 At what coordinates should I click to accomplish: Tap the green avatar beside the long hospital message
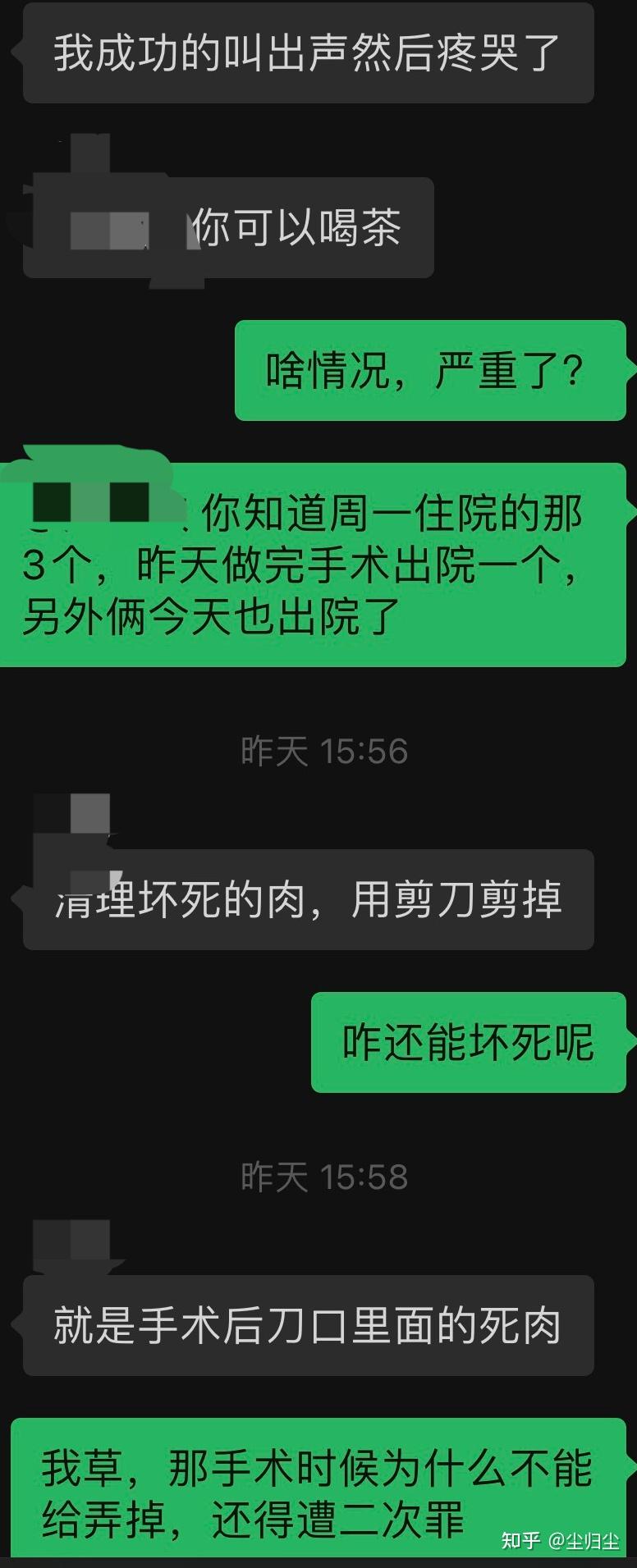90,492
